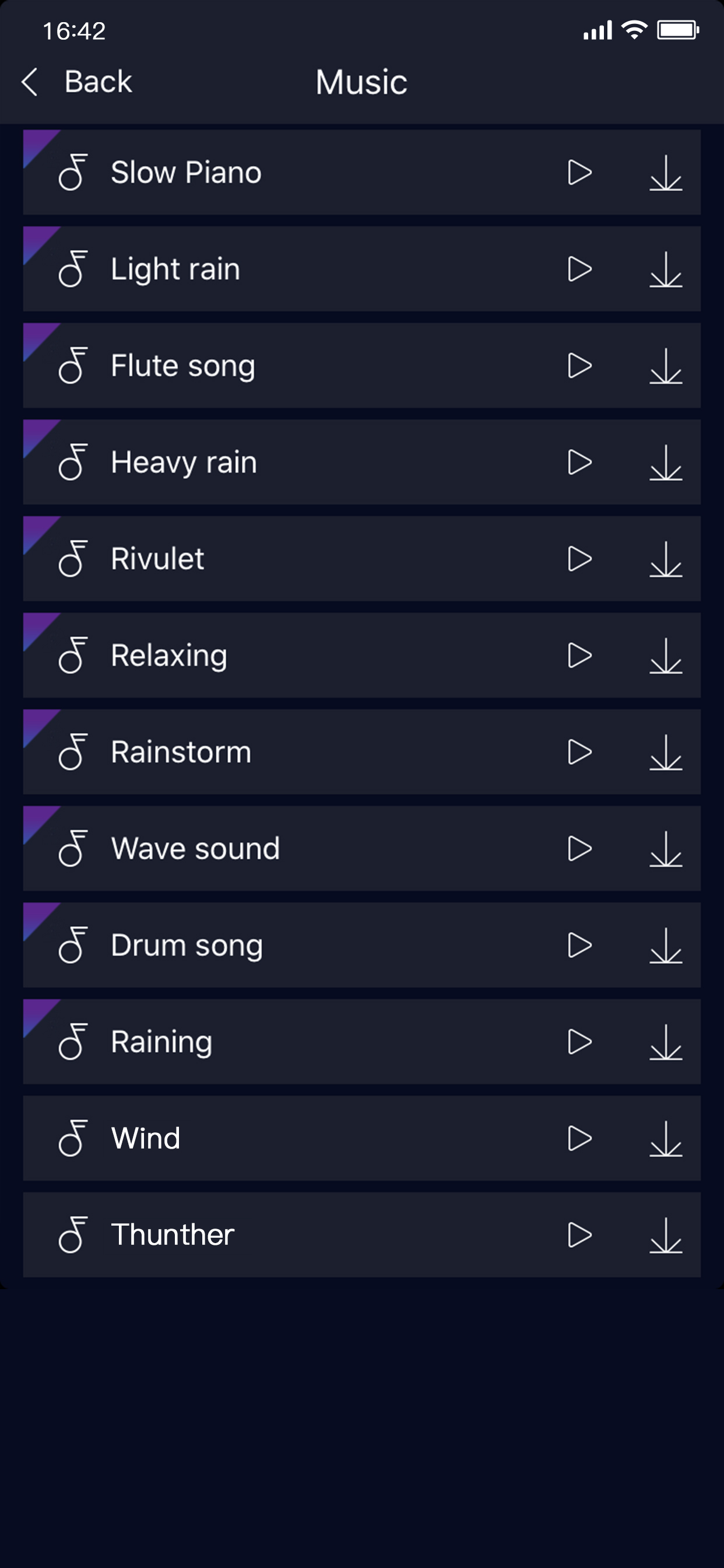Download the Rainstorm sound
The width and height of the screenshot is (724, 1568).
tap(666, 752)
